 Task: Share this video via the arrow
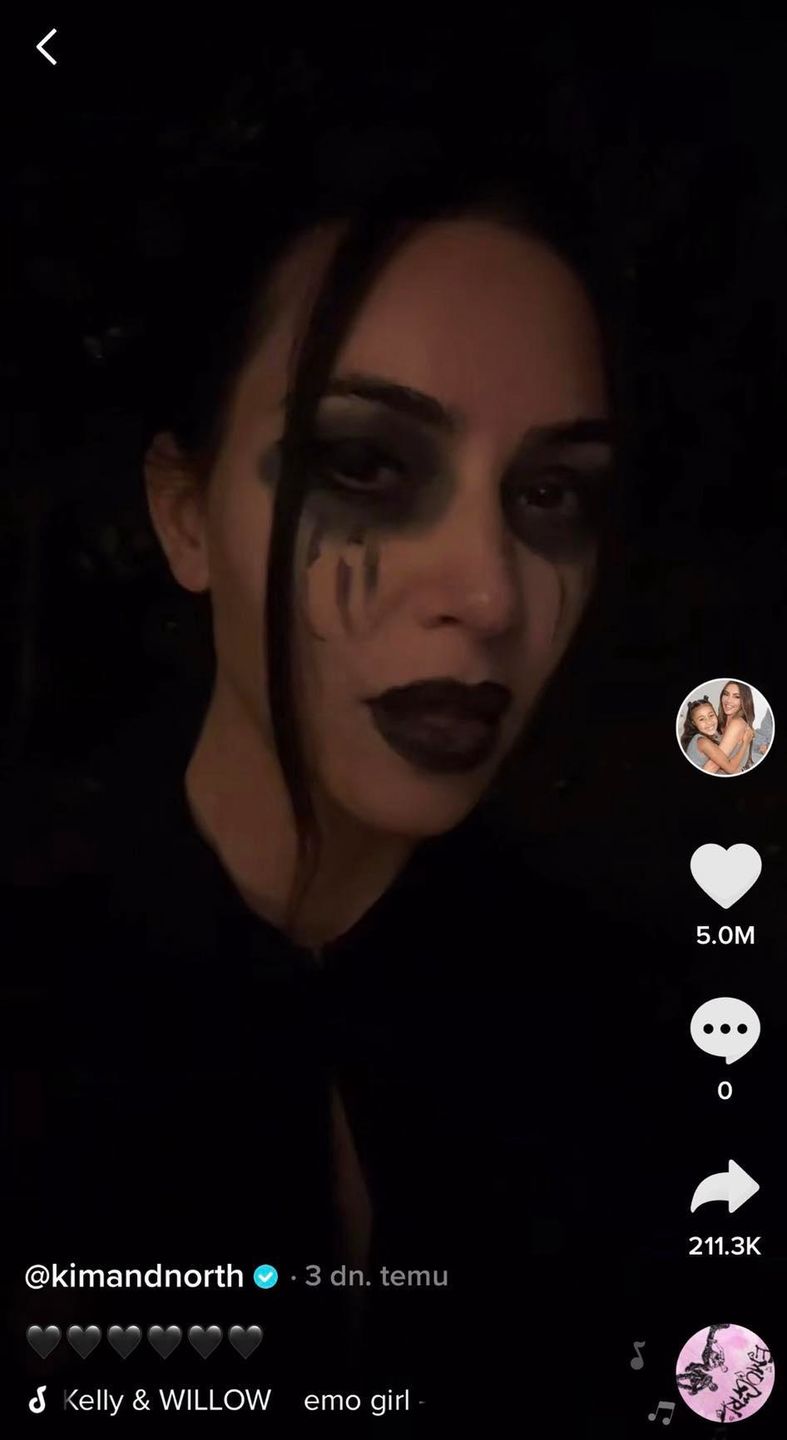725,1187
